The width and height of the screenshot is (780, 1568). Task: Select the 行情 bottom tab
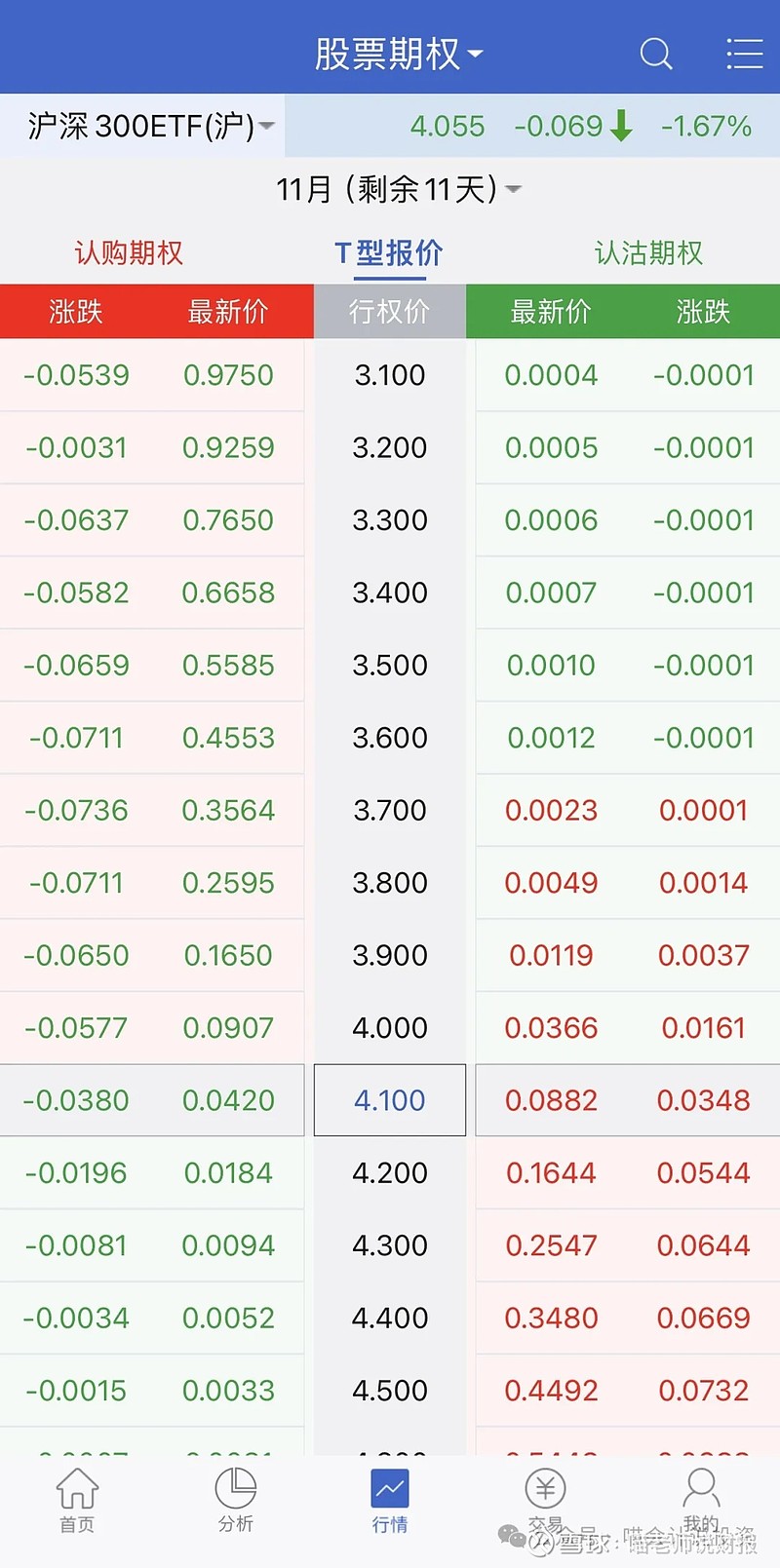point(390,1501)
